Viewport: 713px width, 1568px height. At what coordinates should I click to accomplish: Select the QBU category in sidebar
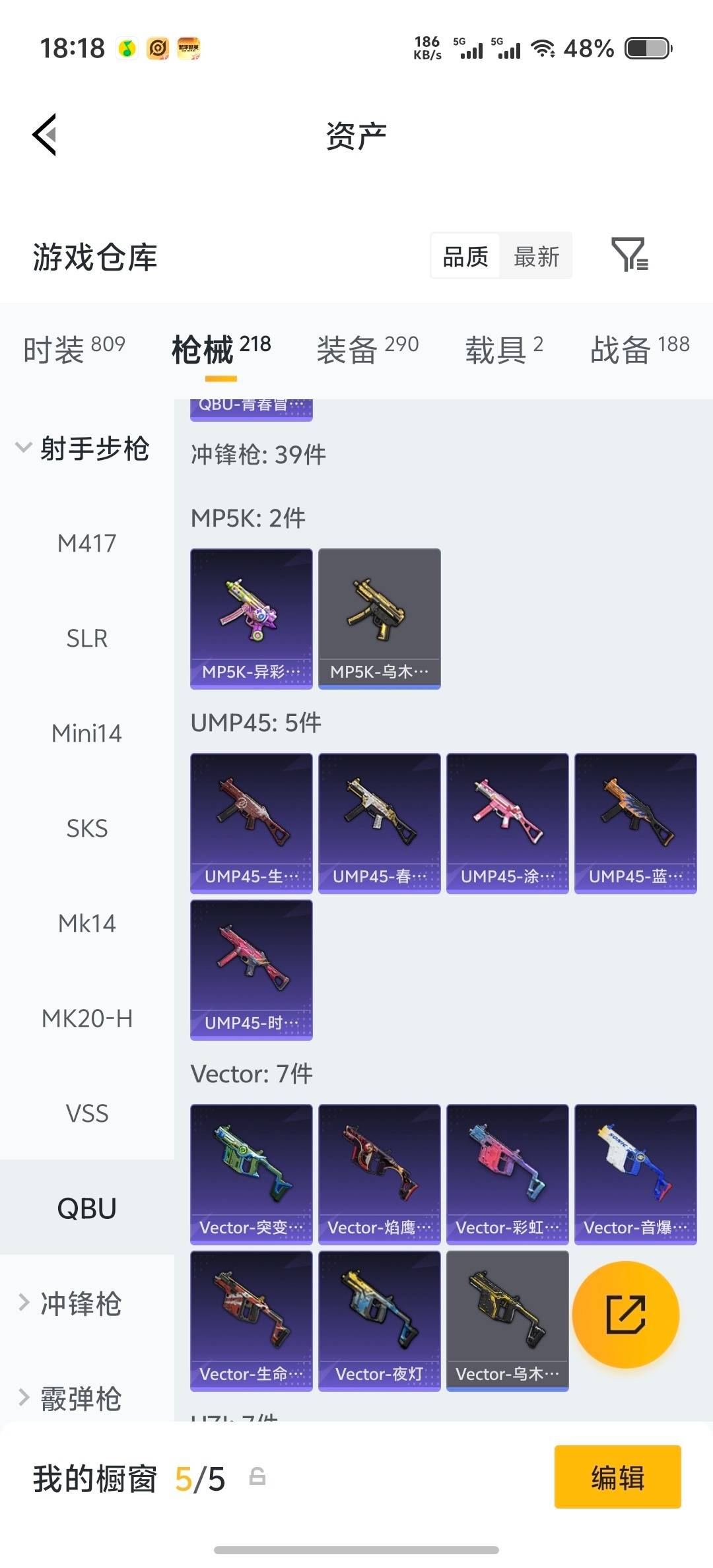click(x=86, y=1208)
